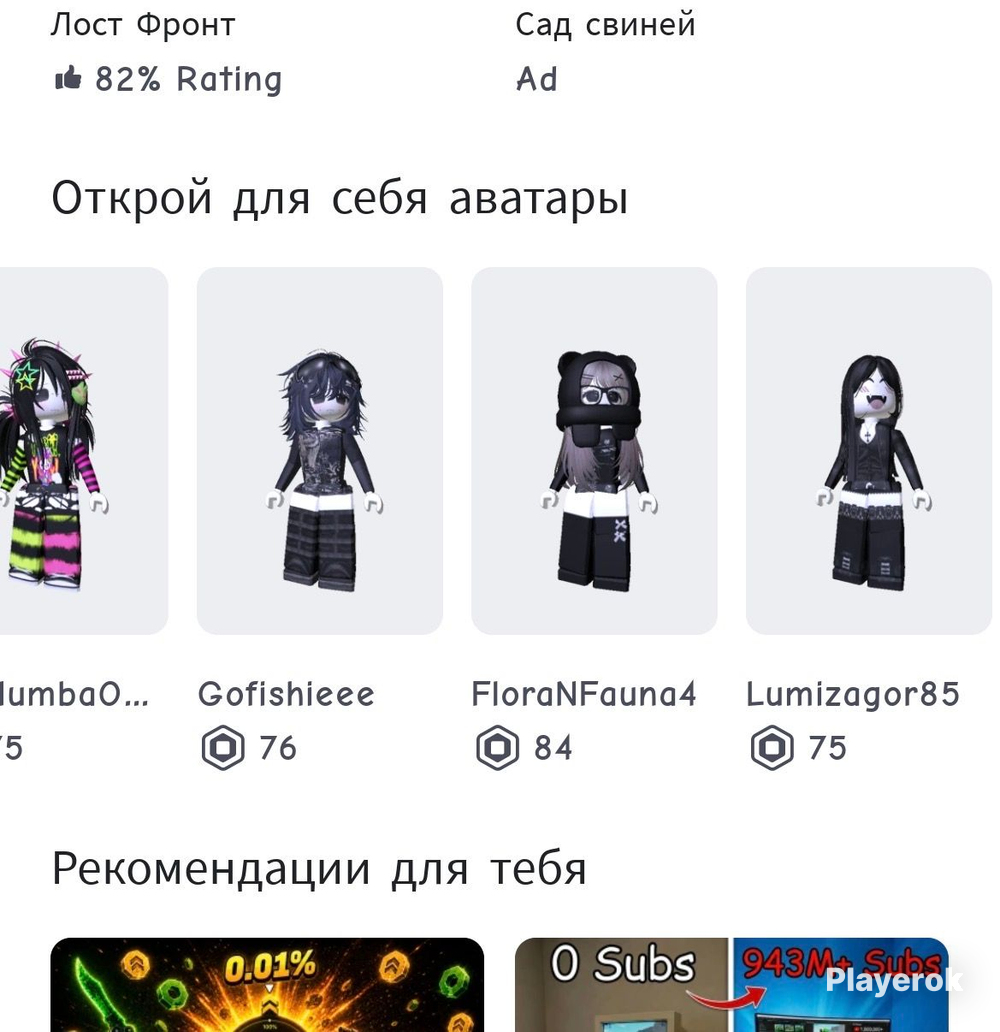Open the Сад свиней ad game
The image size is (1000, 1032).
coord(605,25)
